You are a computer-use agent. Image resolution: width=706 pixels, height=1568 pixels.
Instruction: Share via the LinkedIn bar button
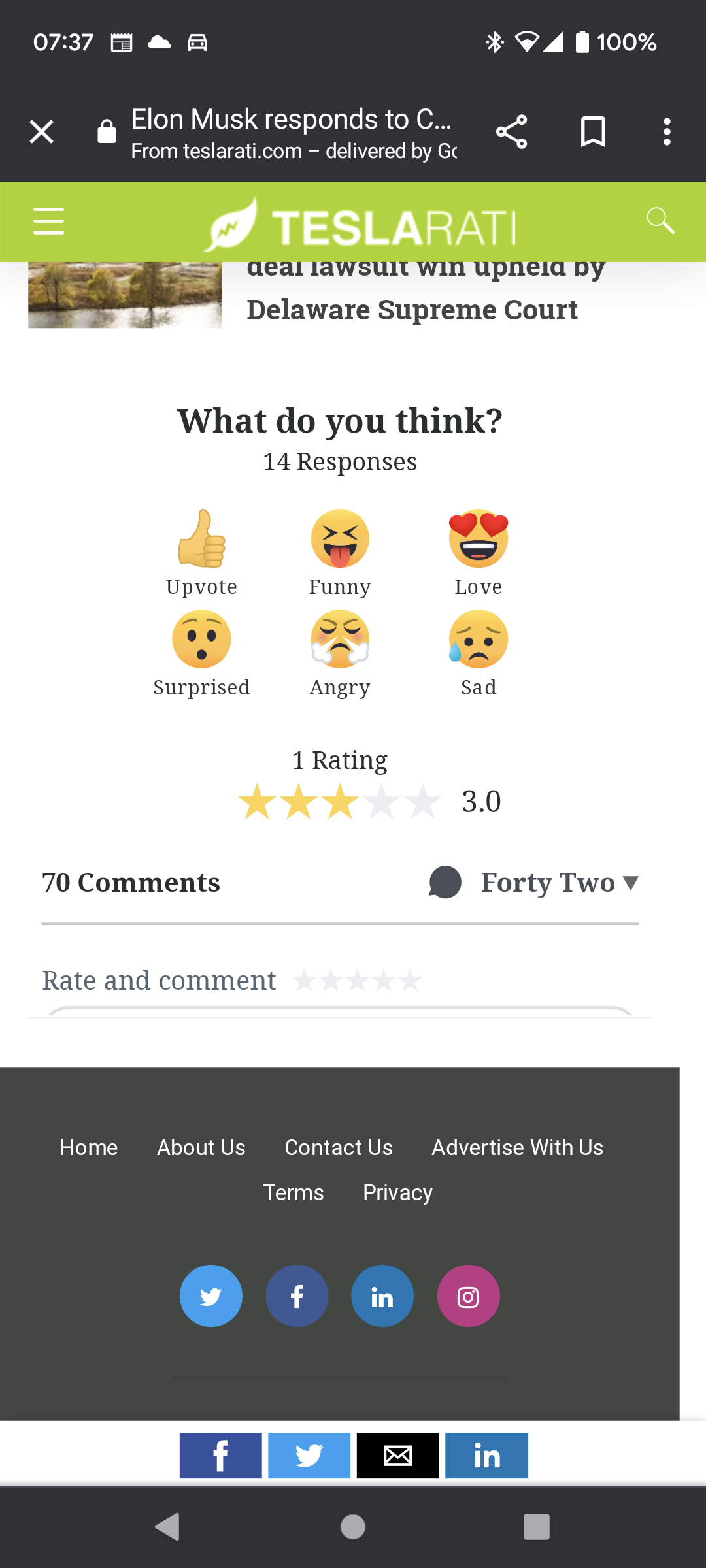pyautogui.click(x=486, y=1456)
